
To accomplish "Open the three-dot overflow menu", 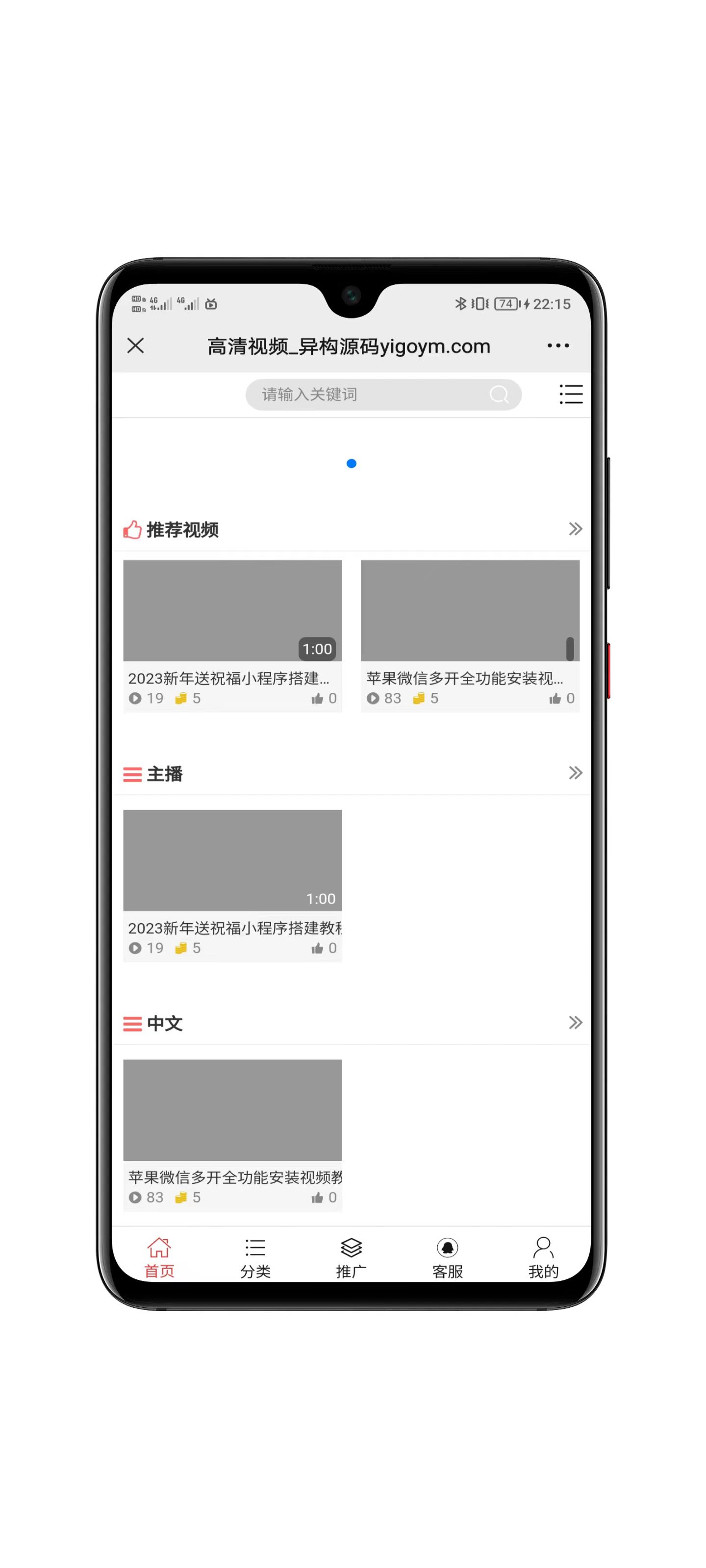I will pos(557,346).
